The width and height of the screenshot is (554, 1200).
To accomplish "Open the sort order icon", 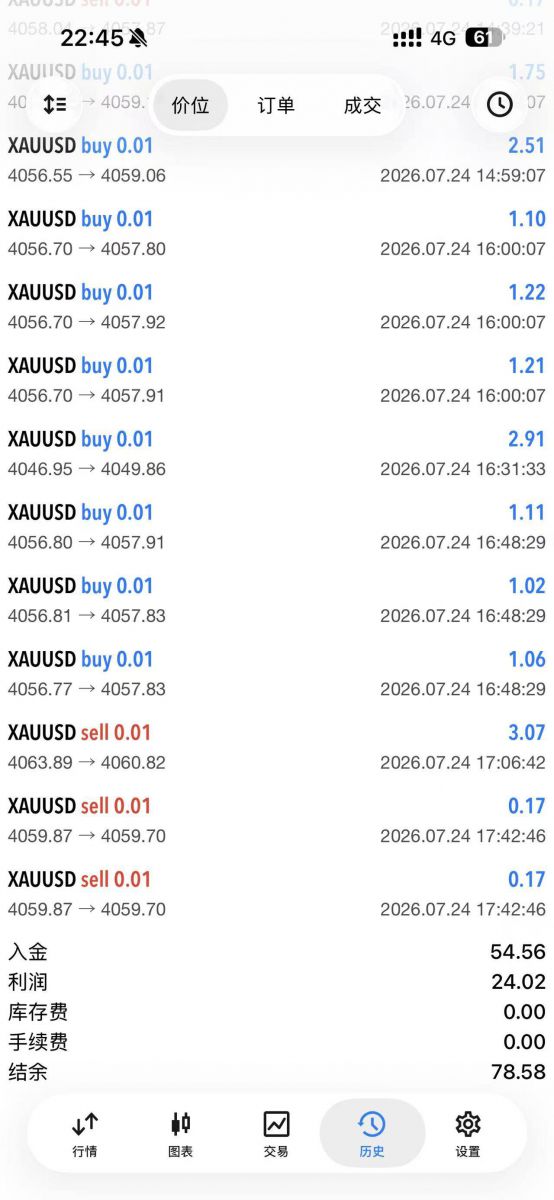I will pyautogui.click(x=54, y=104).
